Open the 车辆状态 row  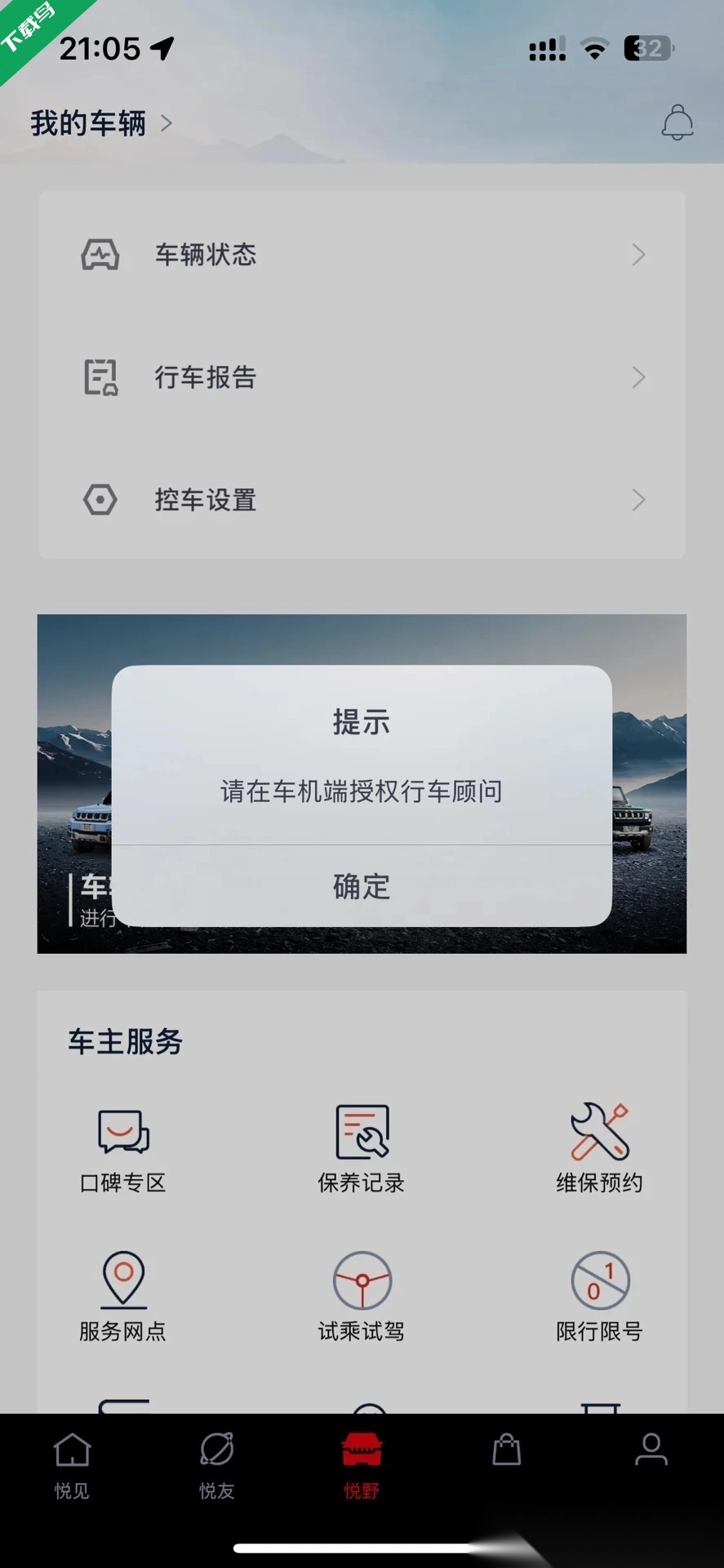[362, 255]
